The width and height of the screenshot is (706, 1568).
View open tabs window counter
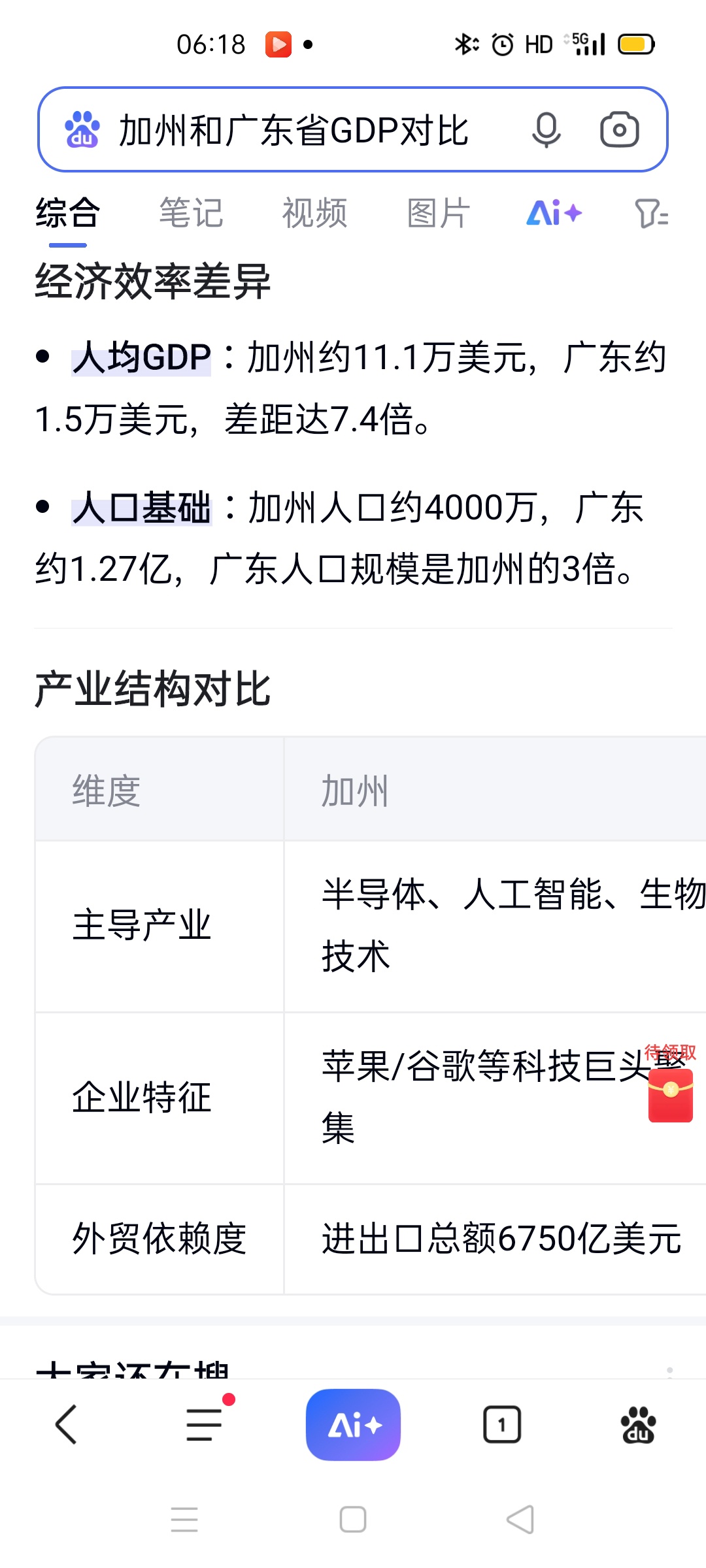(501, 1424)
